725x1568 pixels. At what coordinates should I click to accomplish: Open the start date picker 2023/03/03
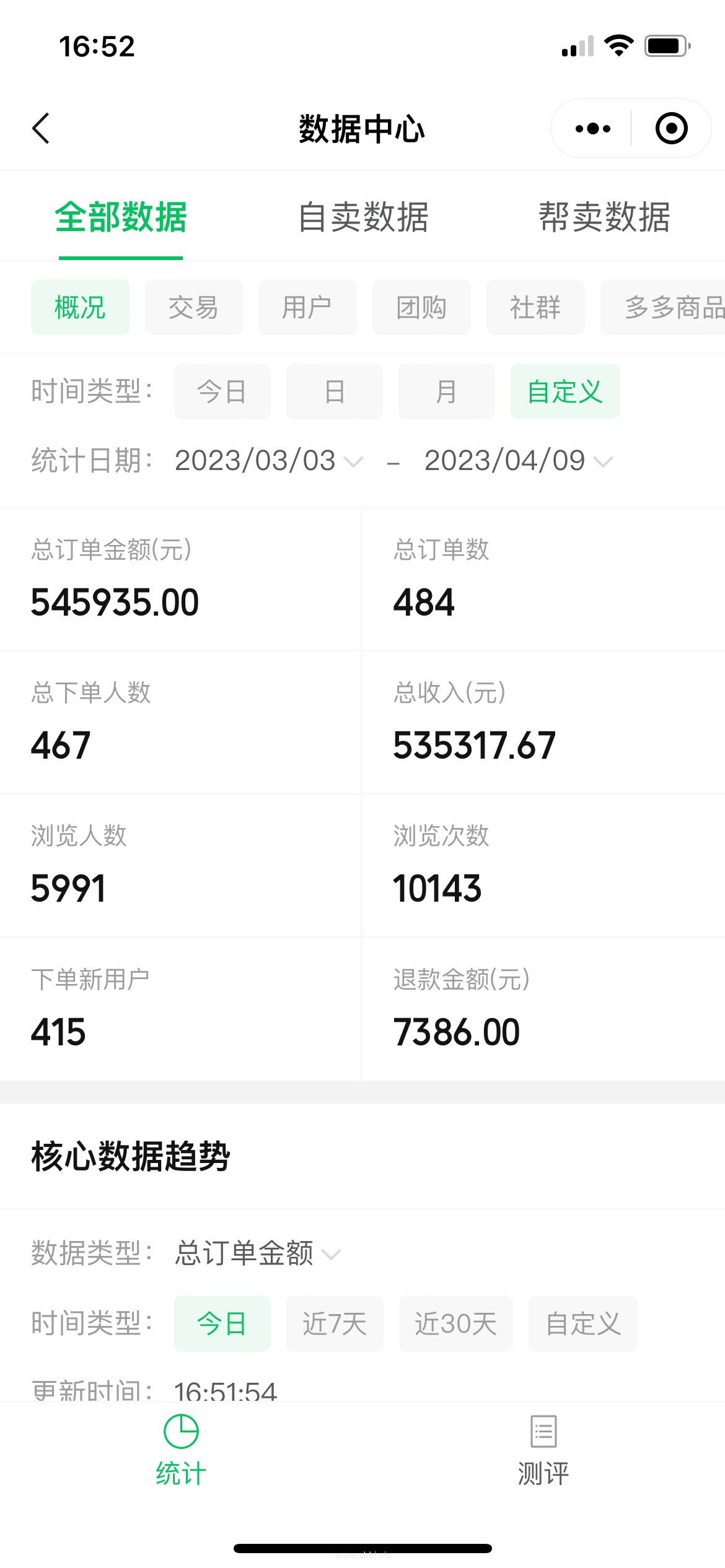point(269,461)
